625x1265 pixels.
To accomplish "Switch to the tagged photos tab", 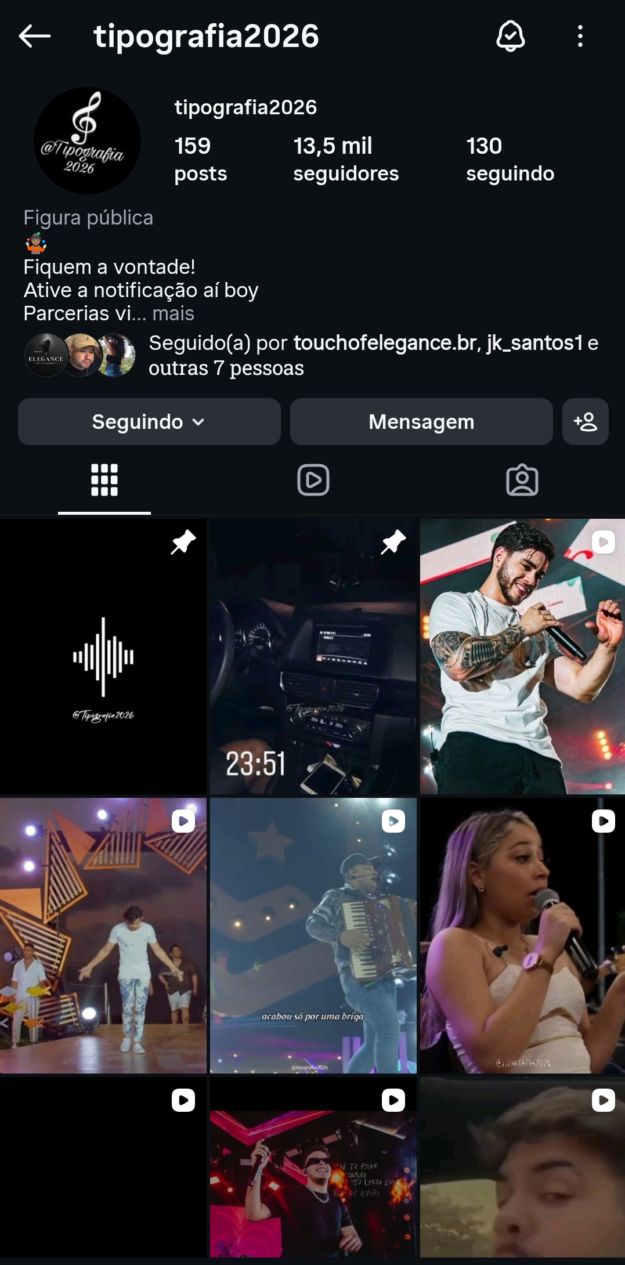I will click(521, 481).
